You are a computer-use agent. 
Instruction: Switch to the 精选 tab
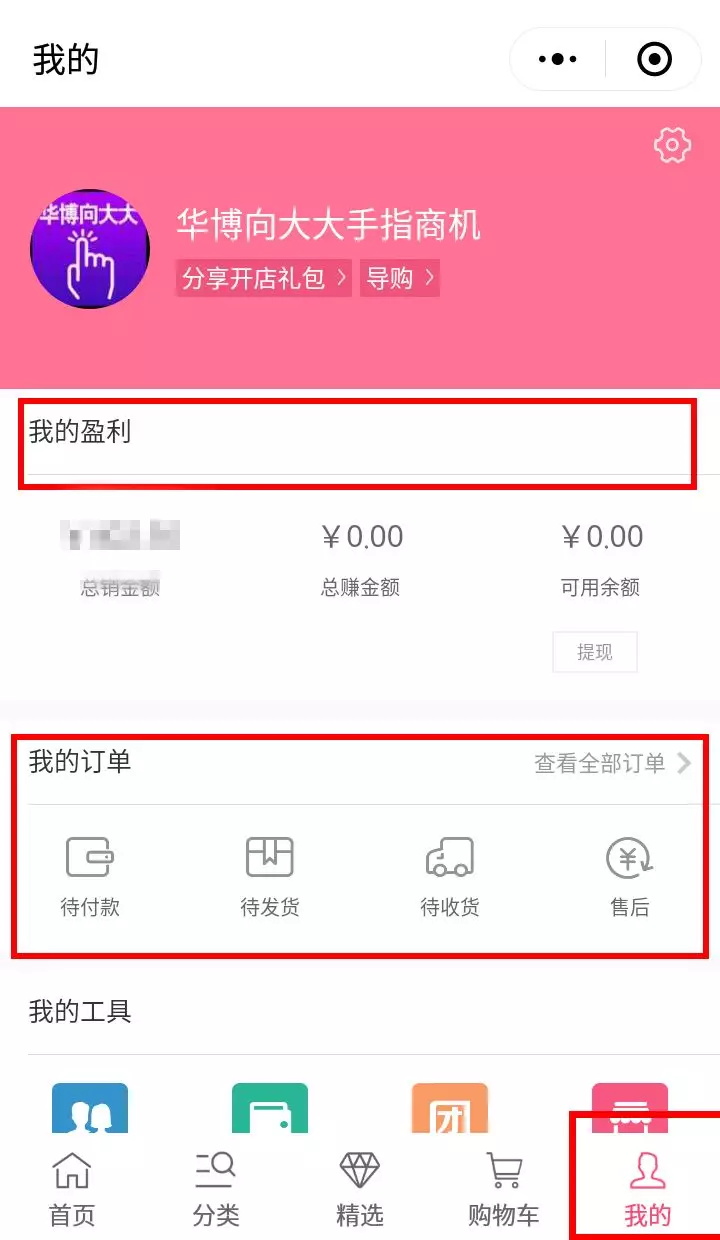tap(360, 1190)
